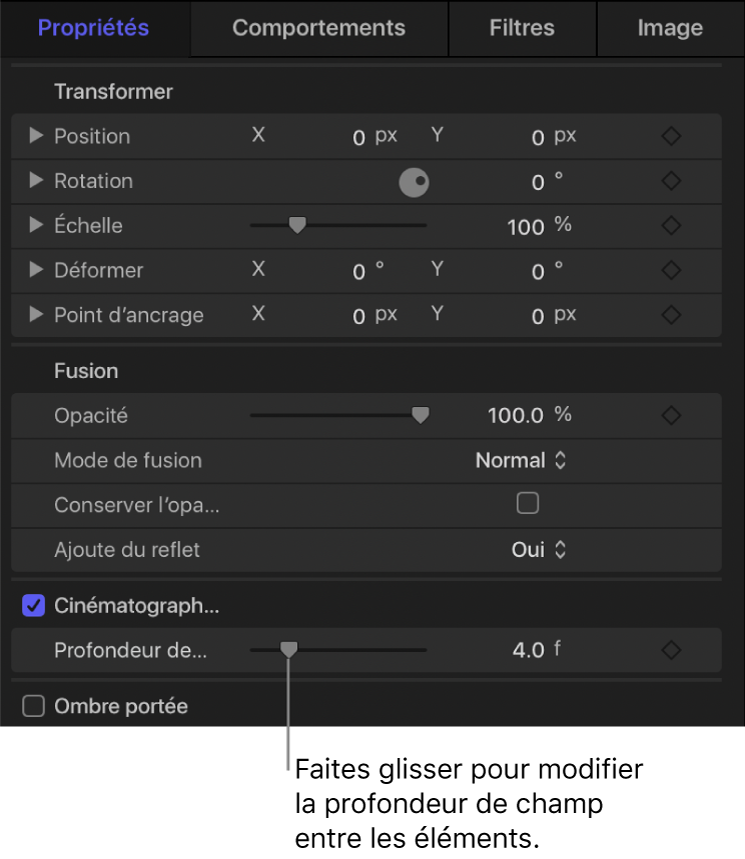Select the Propriétés tab
Image resolution: width=745 pixels, height=859 pixels.
coord(93,28)
